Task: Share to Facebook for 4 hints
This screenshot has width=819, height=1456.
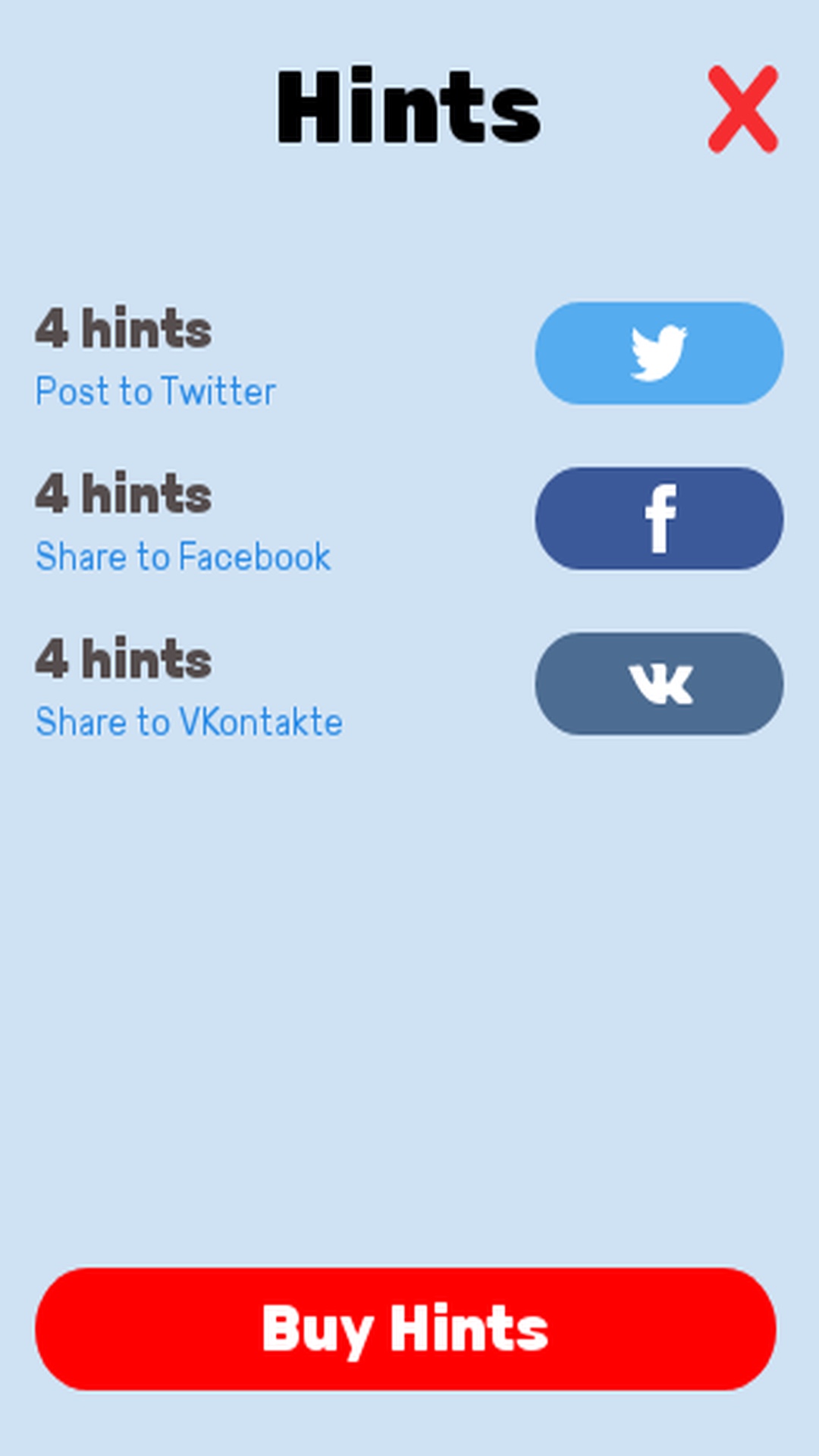Action: click(659, 519)
